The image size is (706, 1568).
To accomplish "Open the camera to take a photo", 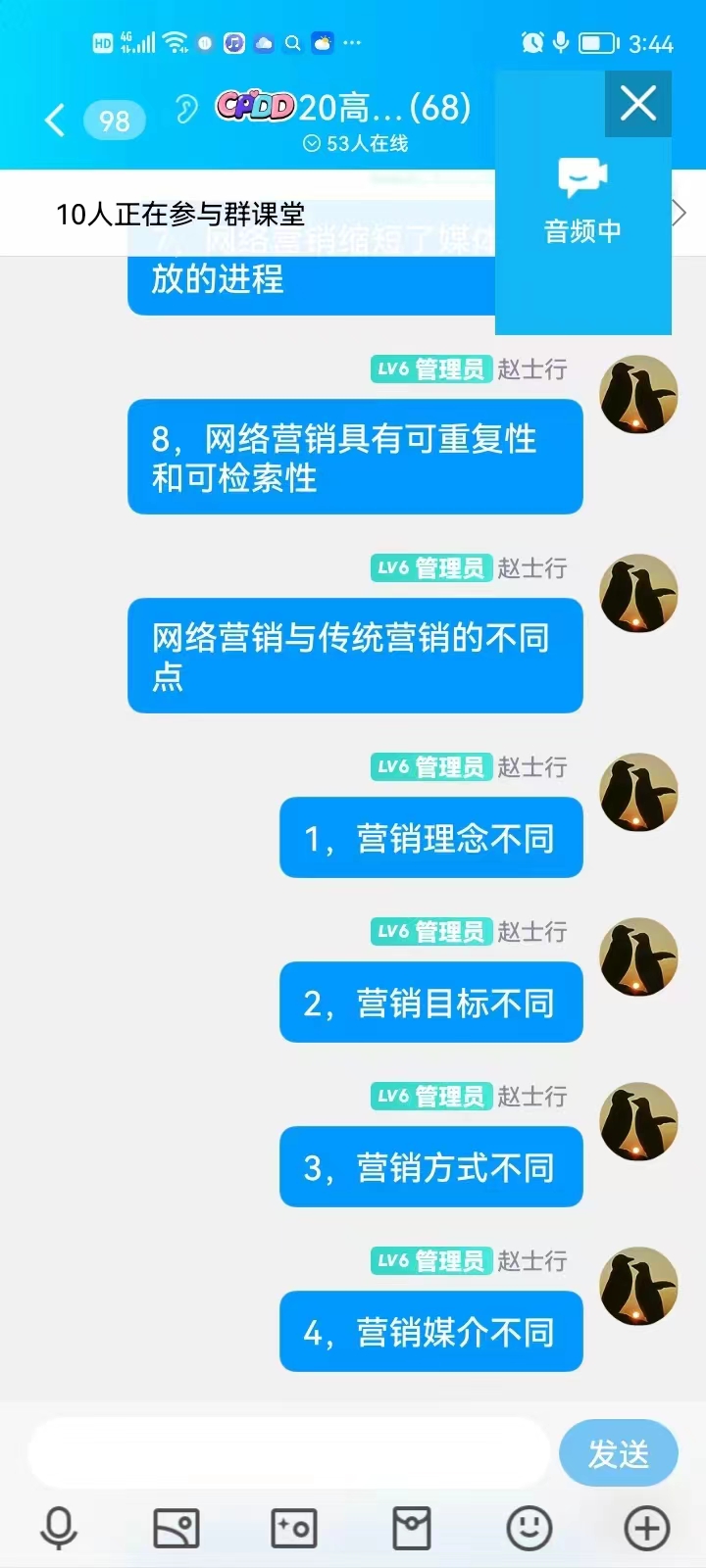I will tap(294, 1528).
